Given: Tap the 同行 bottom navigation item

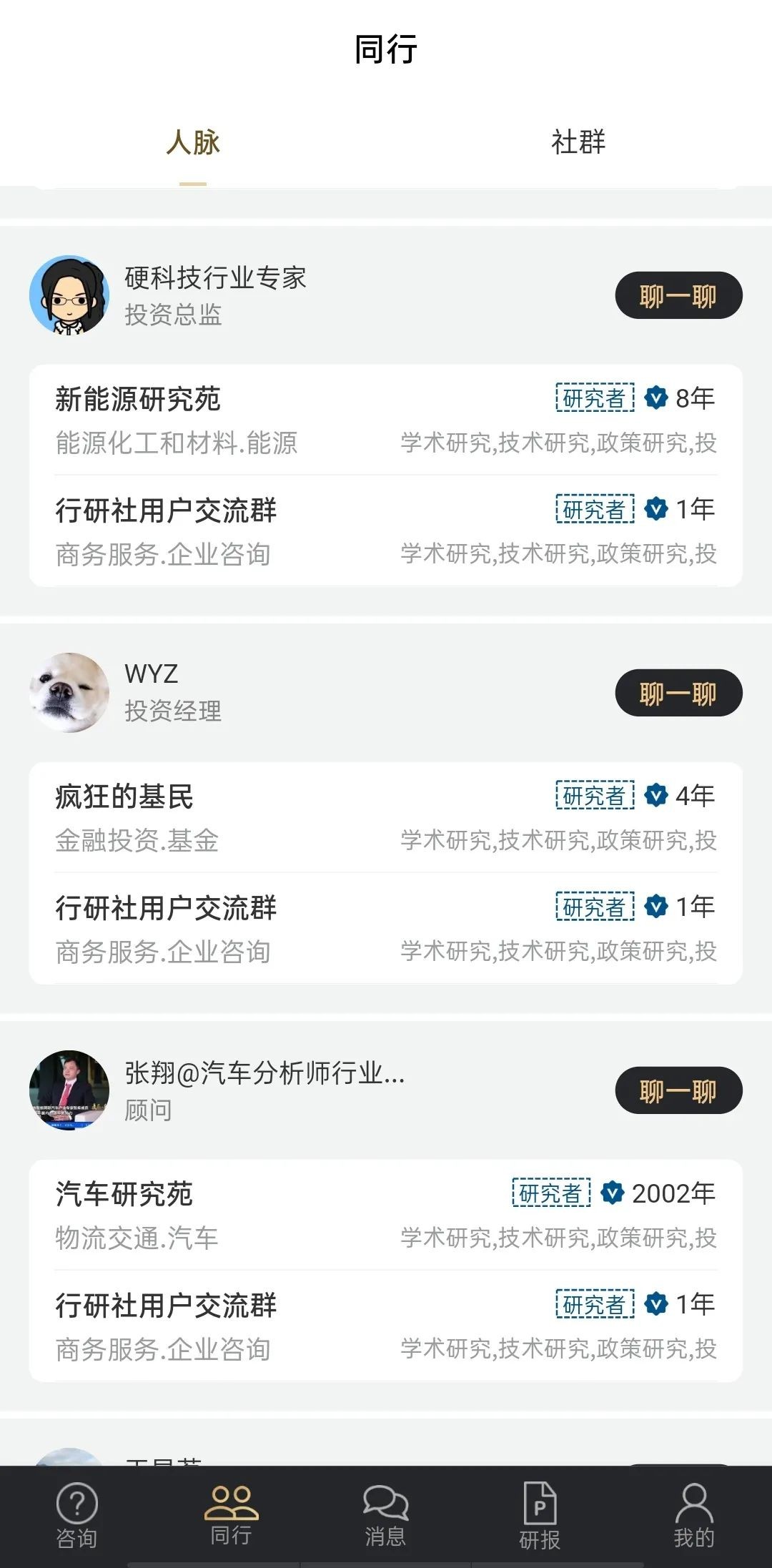Looking at the screenshot, I should pyautogui.click(x=231, y=1516).
